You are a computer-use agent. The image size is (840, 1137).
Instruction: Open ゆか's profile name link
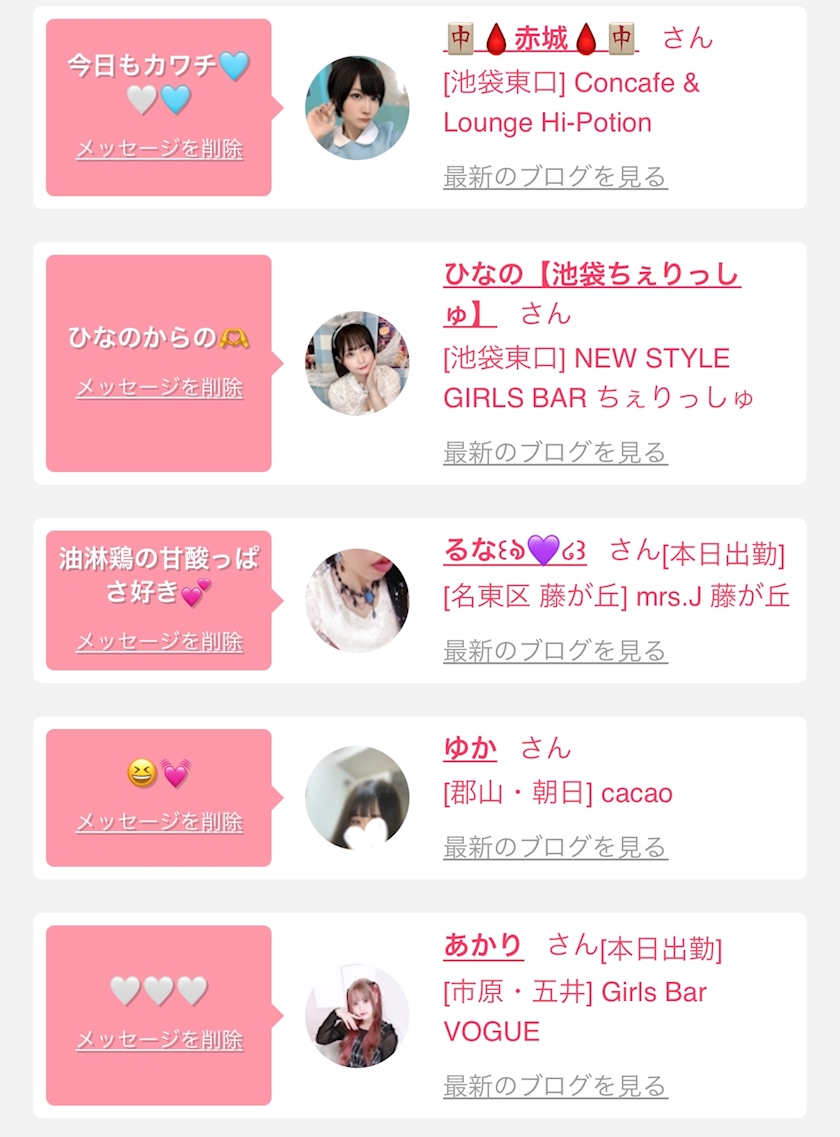point(470,747)
